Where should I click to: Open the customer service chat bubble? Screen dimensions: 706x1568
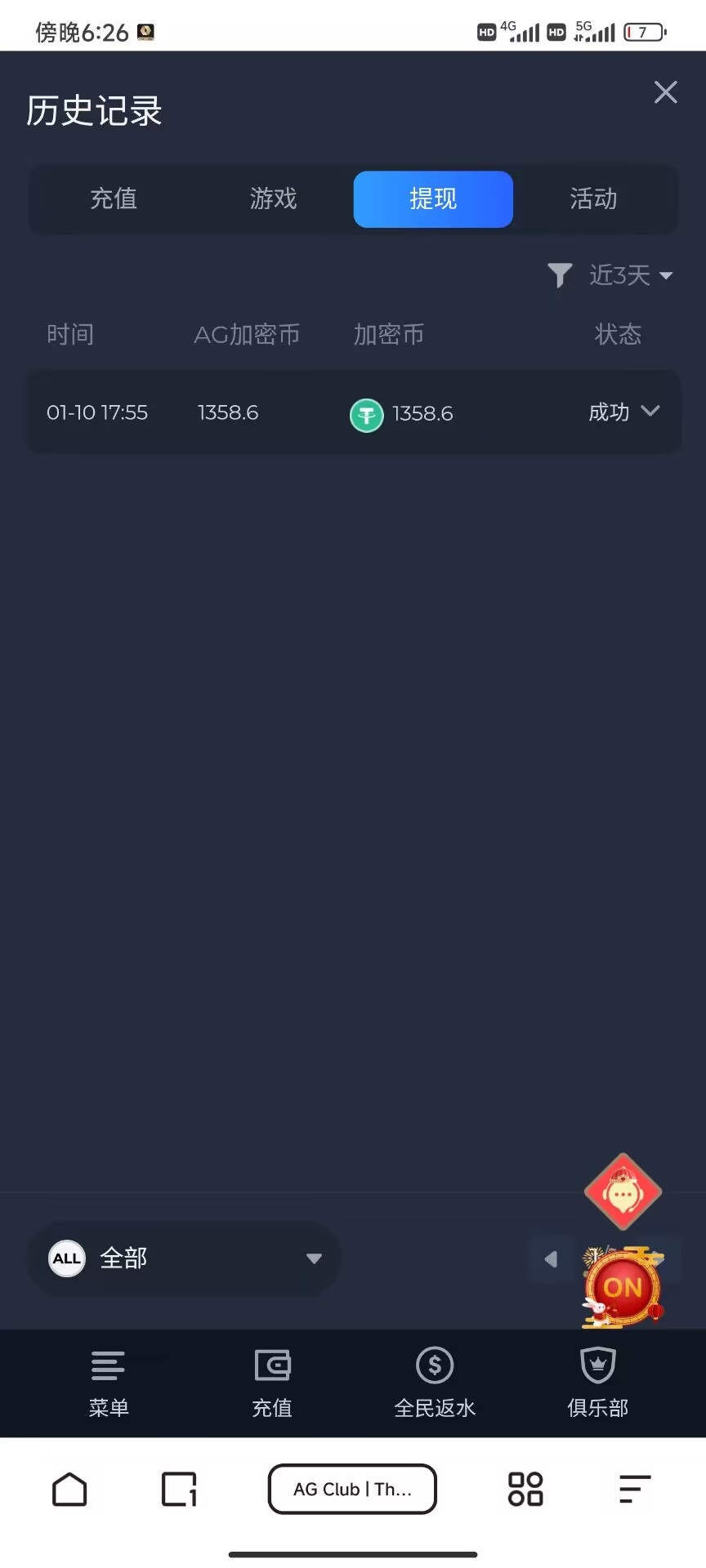623,1193
